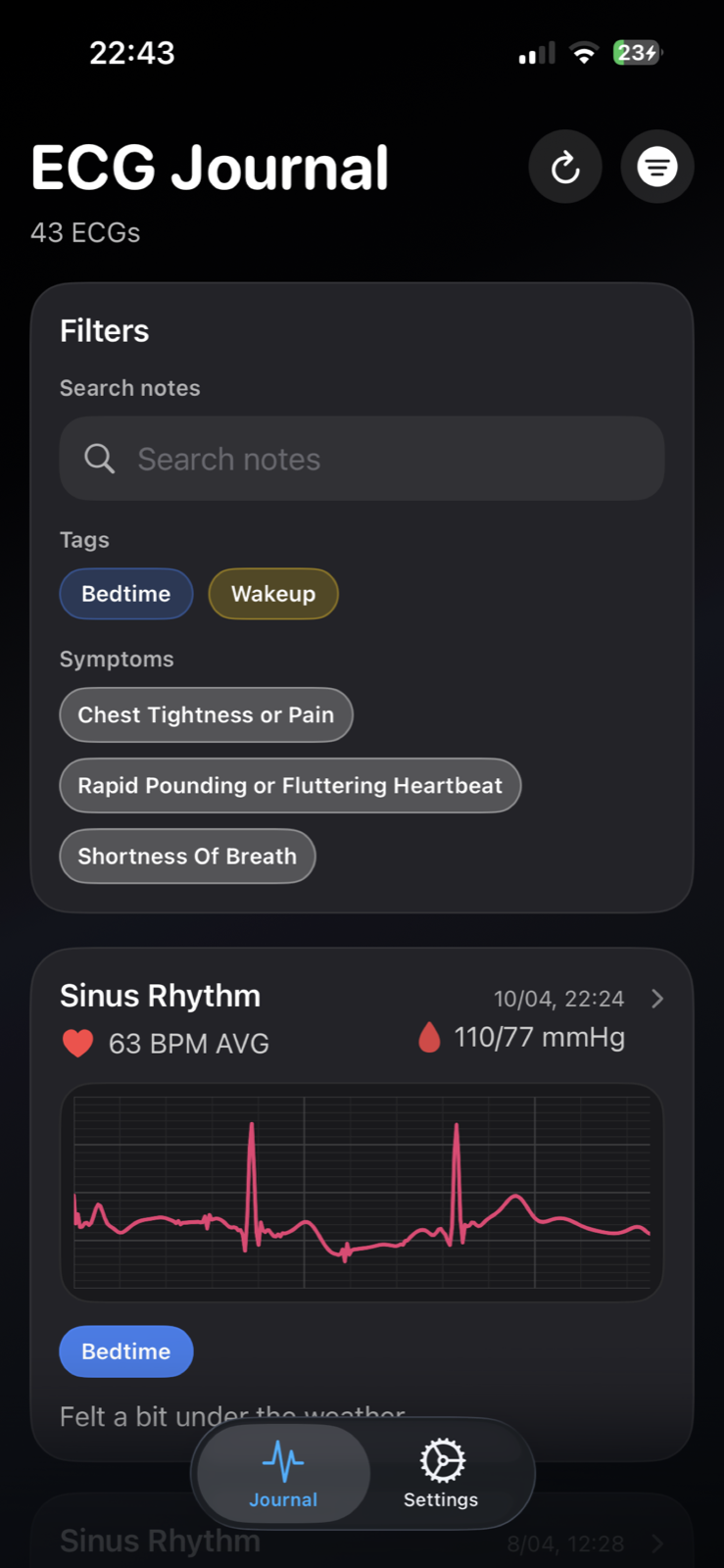Toggle the filters panel icon
724x1568 pixels.
point(657,168)
